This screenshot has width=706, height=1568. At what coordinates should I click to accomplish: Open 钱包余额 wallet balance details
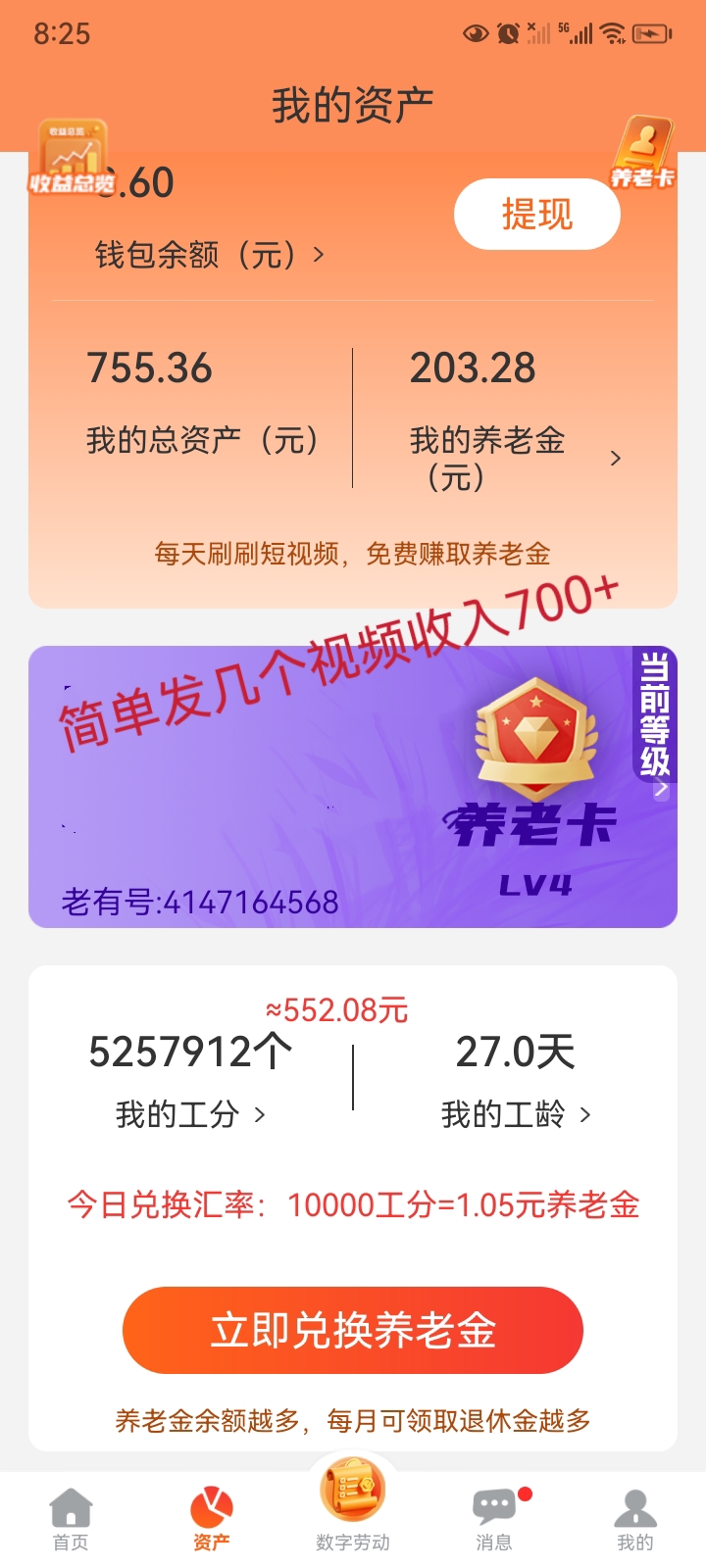tap(209, 256)
